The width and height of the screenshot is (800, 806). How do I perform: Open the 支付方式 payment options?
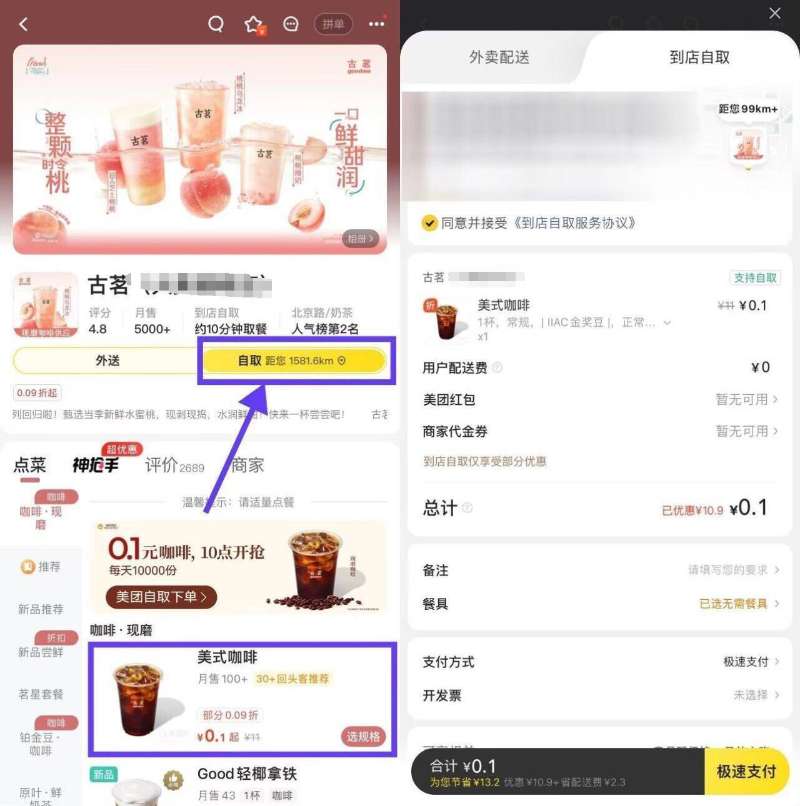(x=600, y=662)
